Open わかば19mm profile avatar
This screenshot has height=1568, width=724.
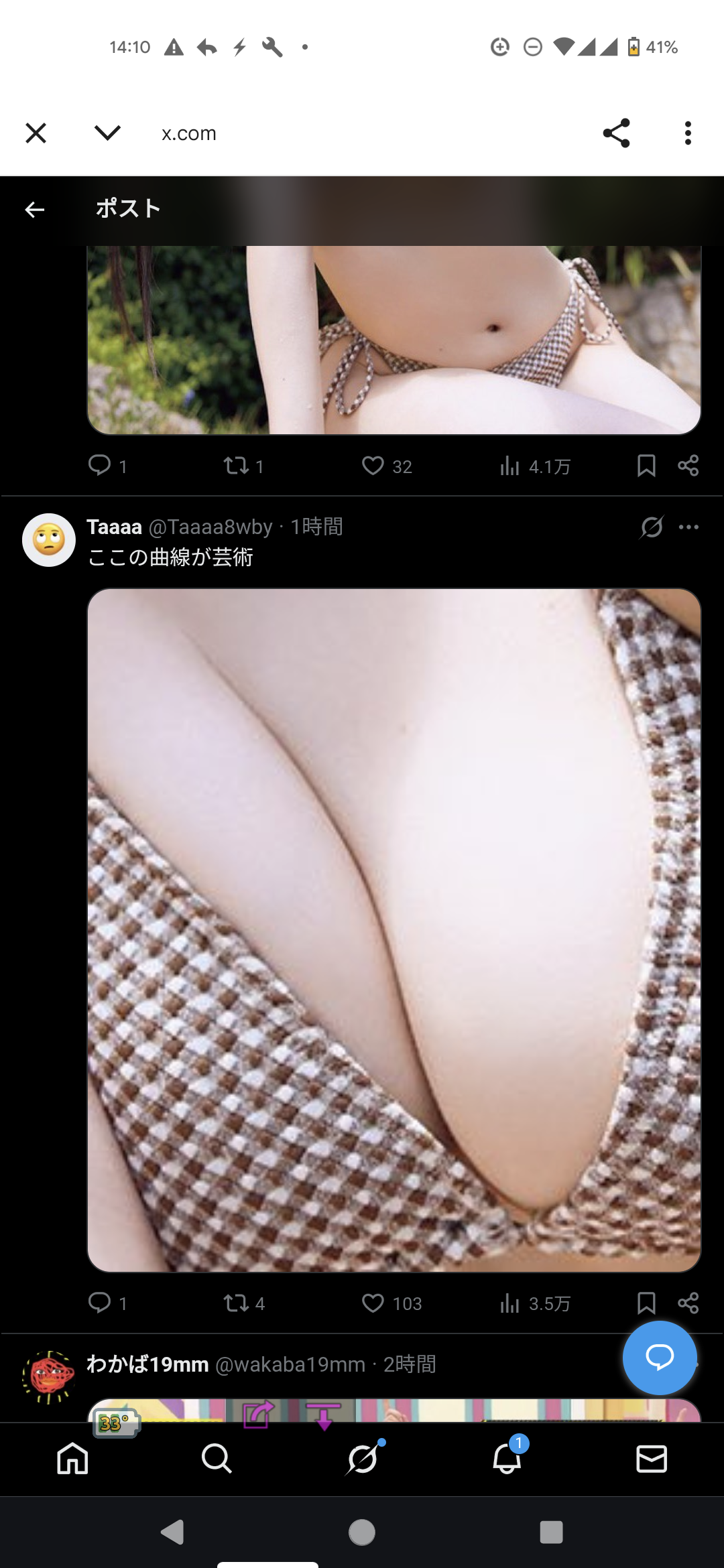[x=49, y=1376]
